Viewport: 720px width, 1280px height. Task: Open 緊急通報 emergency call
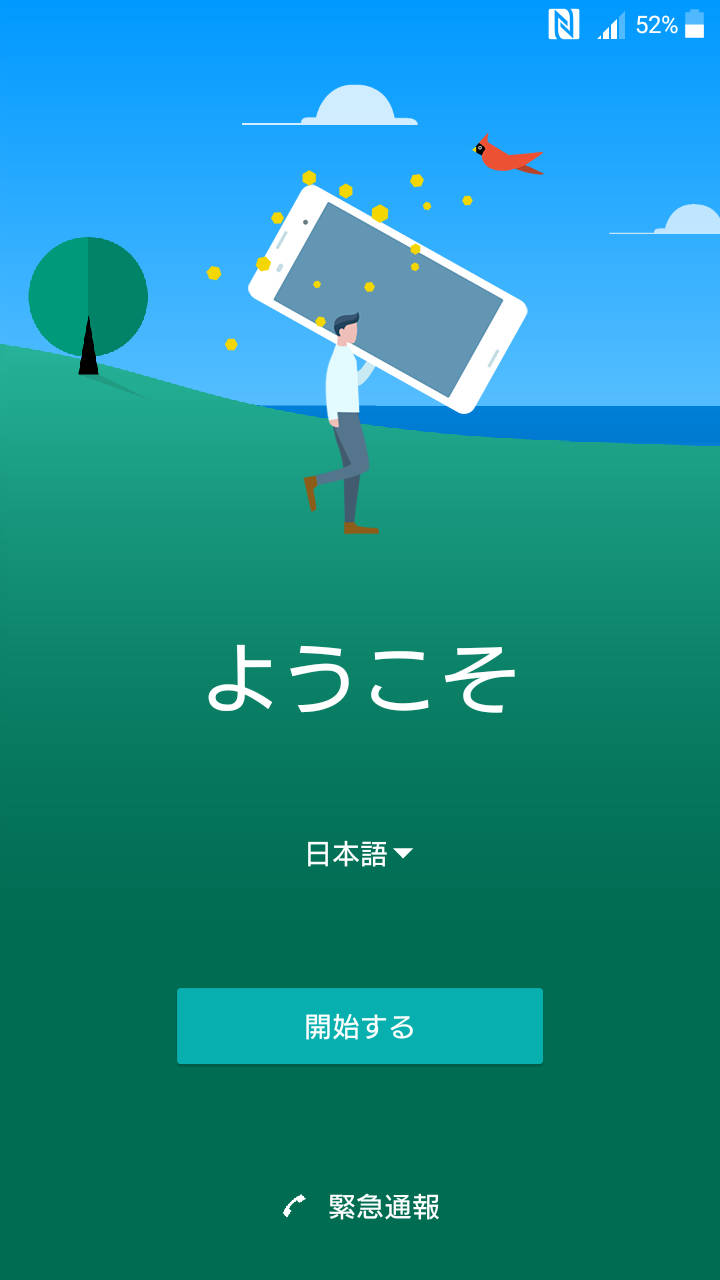pos(362,1207)
